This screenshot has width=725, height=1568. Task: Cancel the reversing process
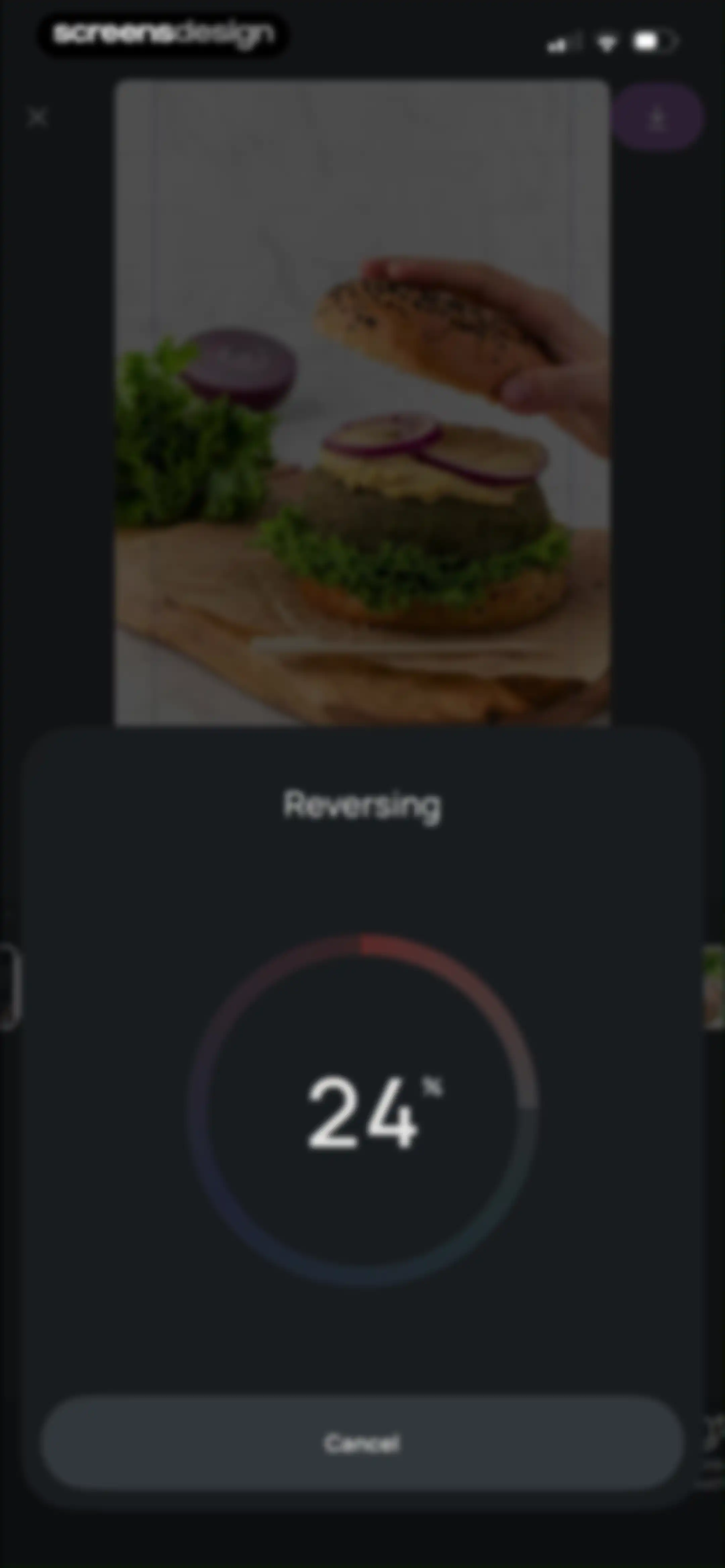click(361, 1442)
